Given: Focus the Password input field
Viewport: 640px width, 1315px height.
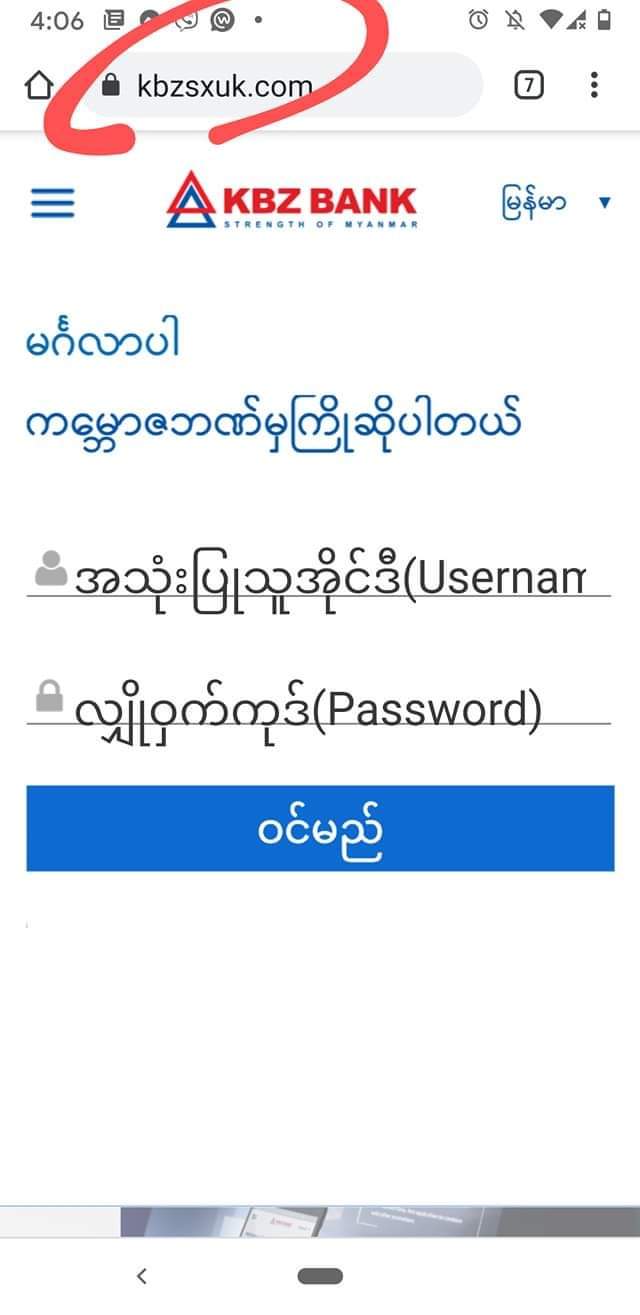Looking at the screenshot, I should [330, 708].
